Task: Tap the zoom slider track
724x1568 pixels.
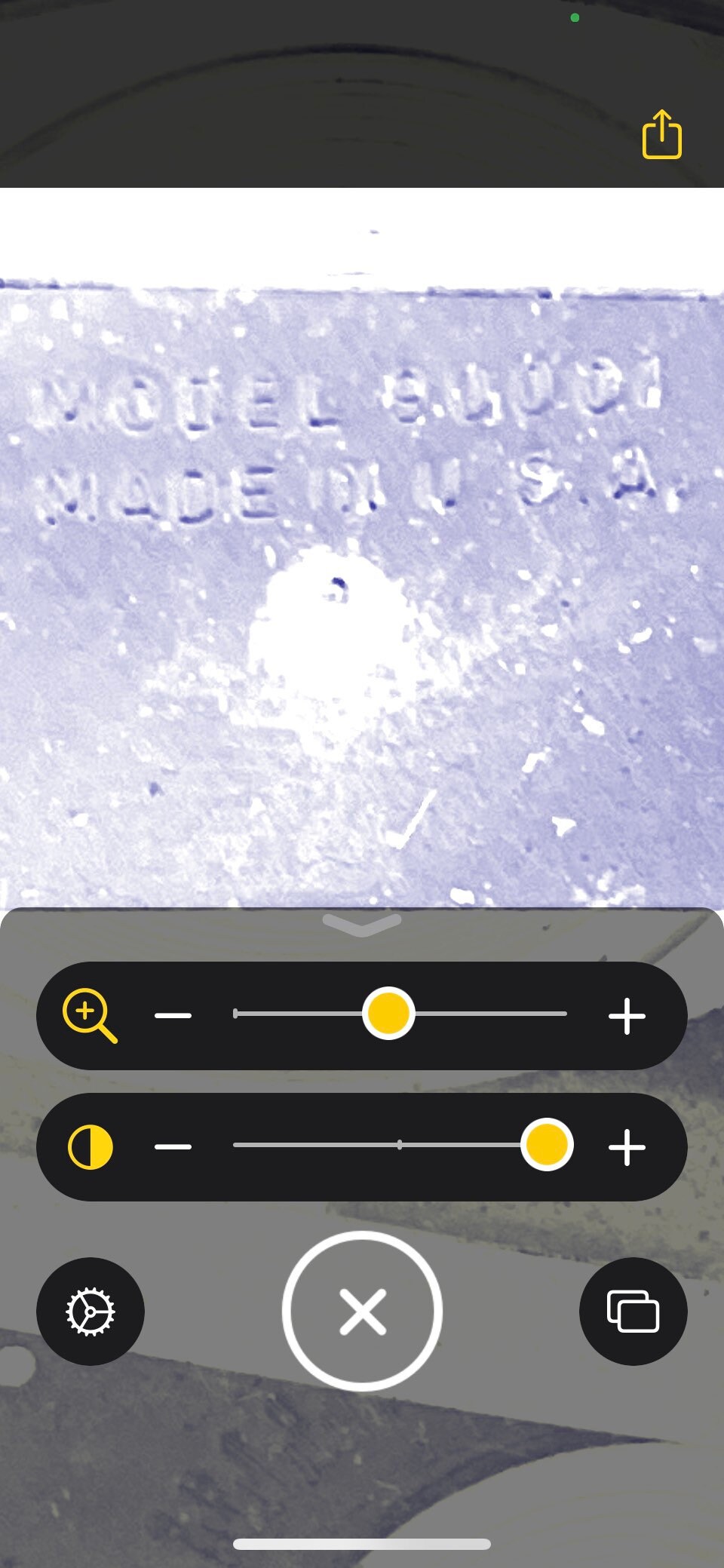Action: [x=400, y=1014]
